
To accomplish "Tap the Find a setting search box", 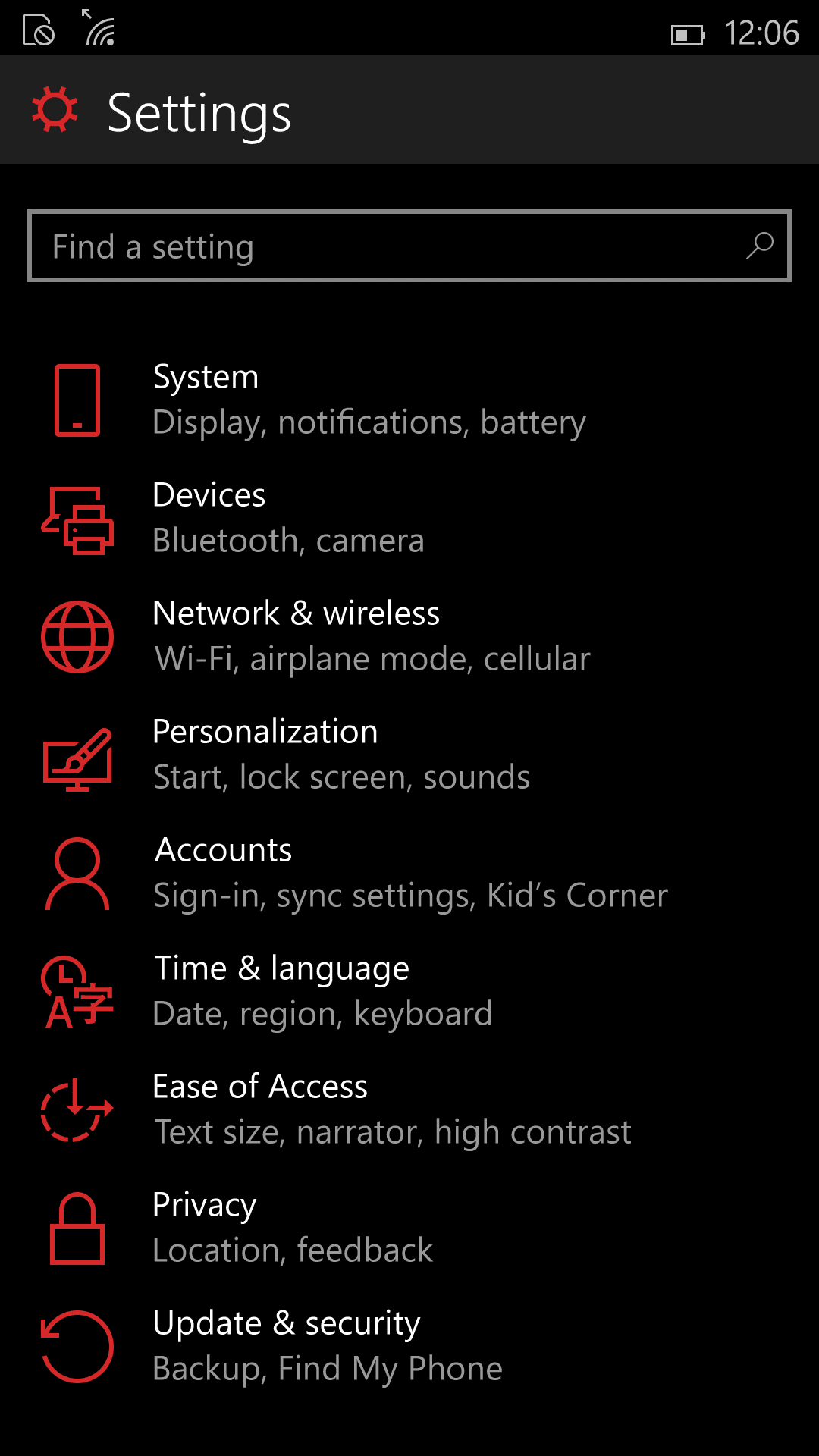I will pos(409,246).
